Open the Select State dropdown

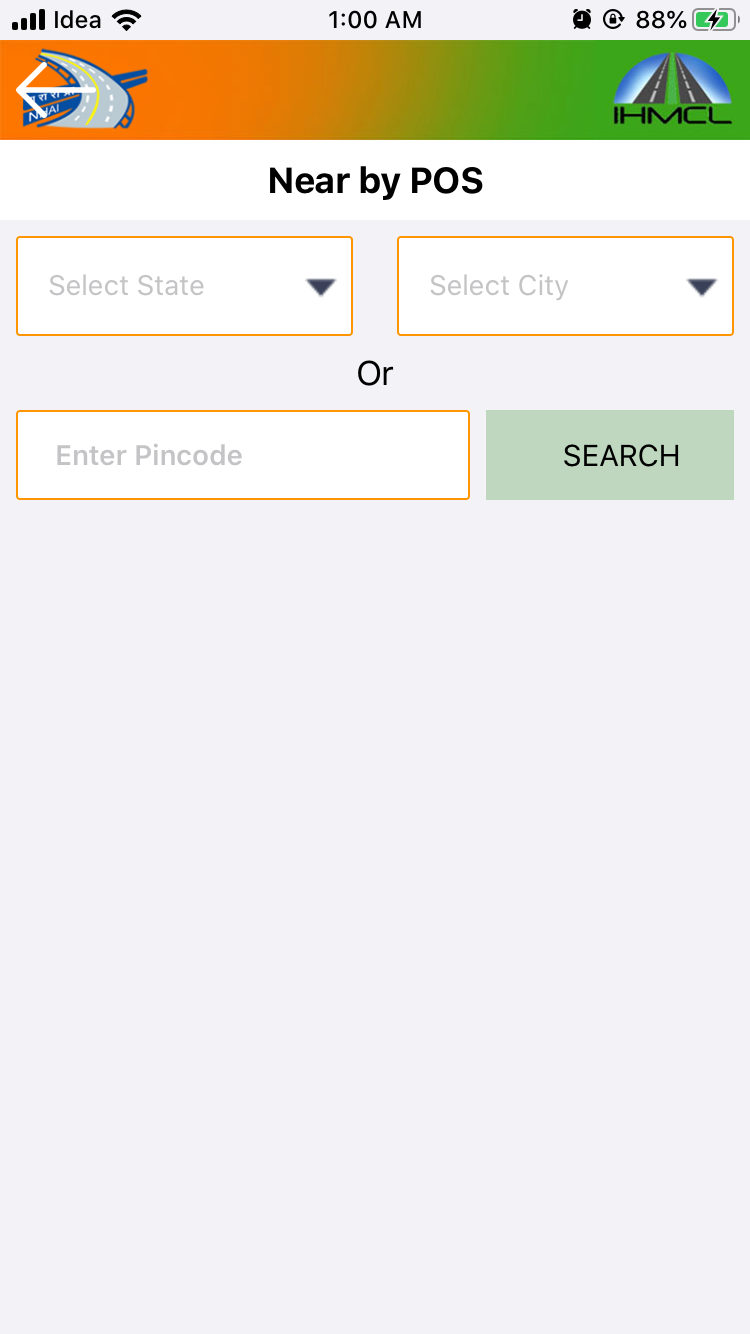pos(184,286)
